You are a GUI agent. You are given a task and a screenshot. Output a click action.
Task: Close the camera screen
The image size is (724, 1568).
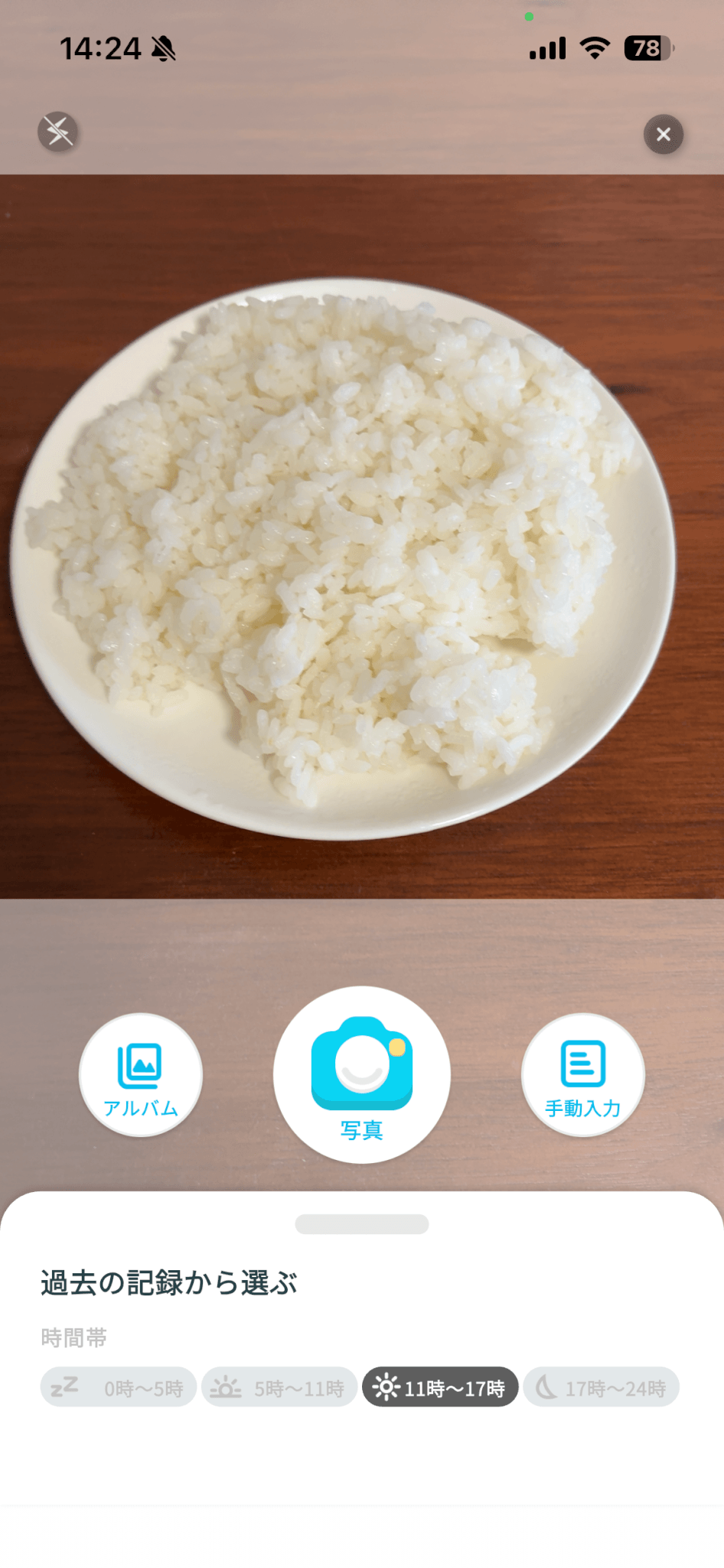point(663,135)
